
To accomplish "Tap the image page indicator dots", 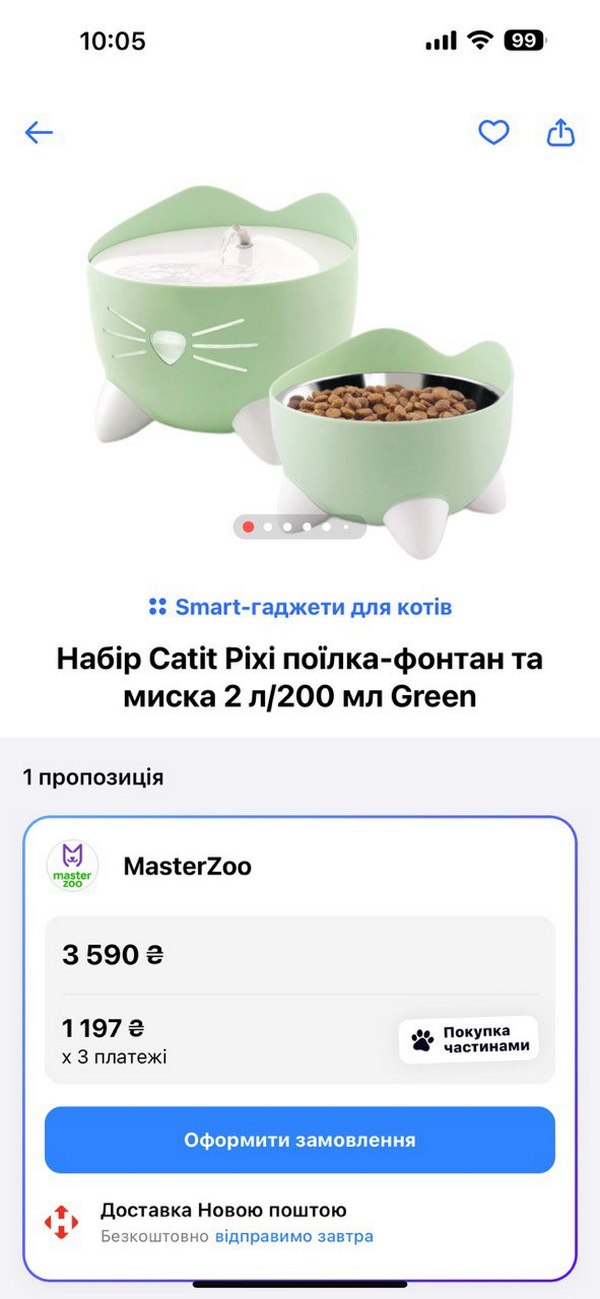I will [298, 526].
